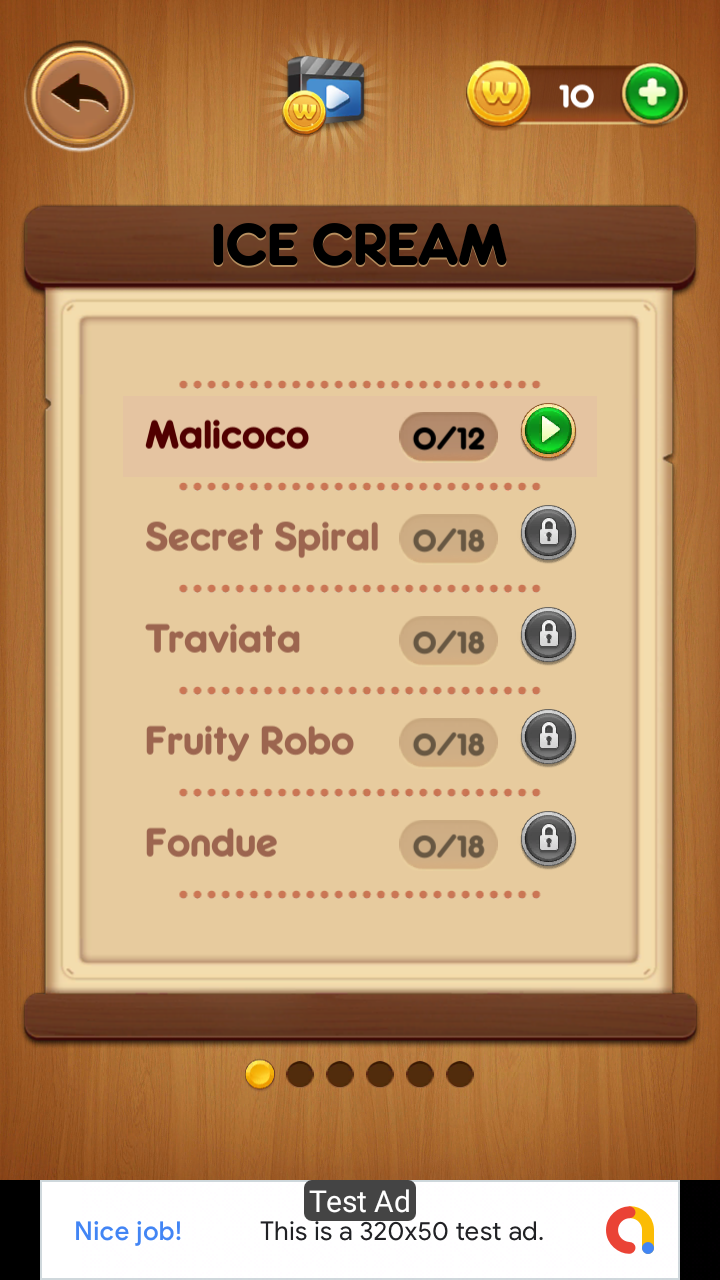The height and width of the screenshot is (1280, 720).
Task: Open the test ad banner
Action: [x=360, y=1230]
